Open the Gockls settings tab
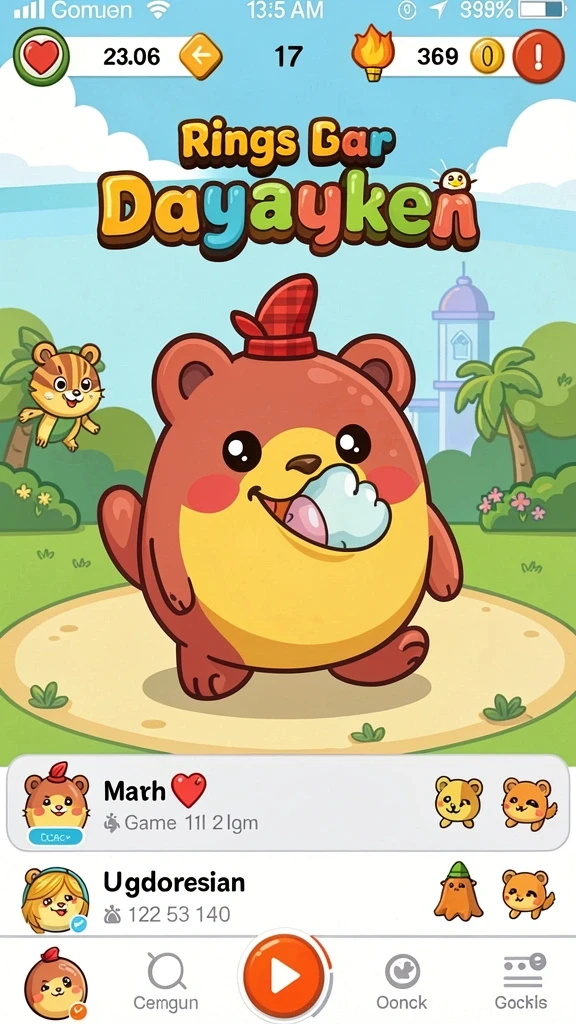 coord(521,982)
